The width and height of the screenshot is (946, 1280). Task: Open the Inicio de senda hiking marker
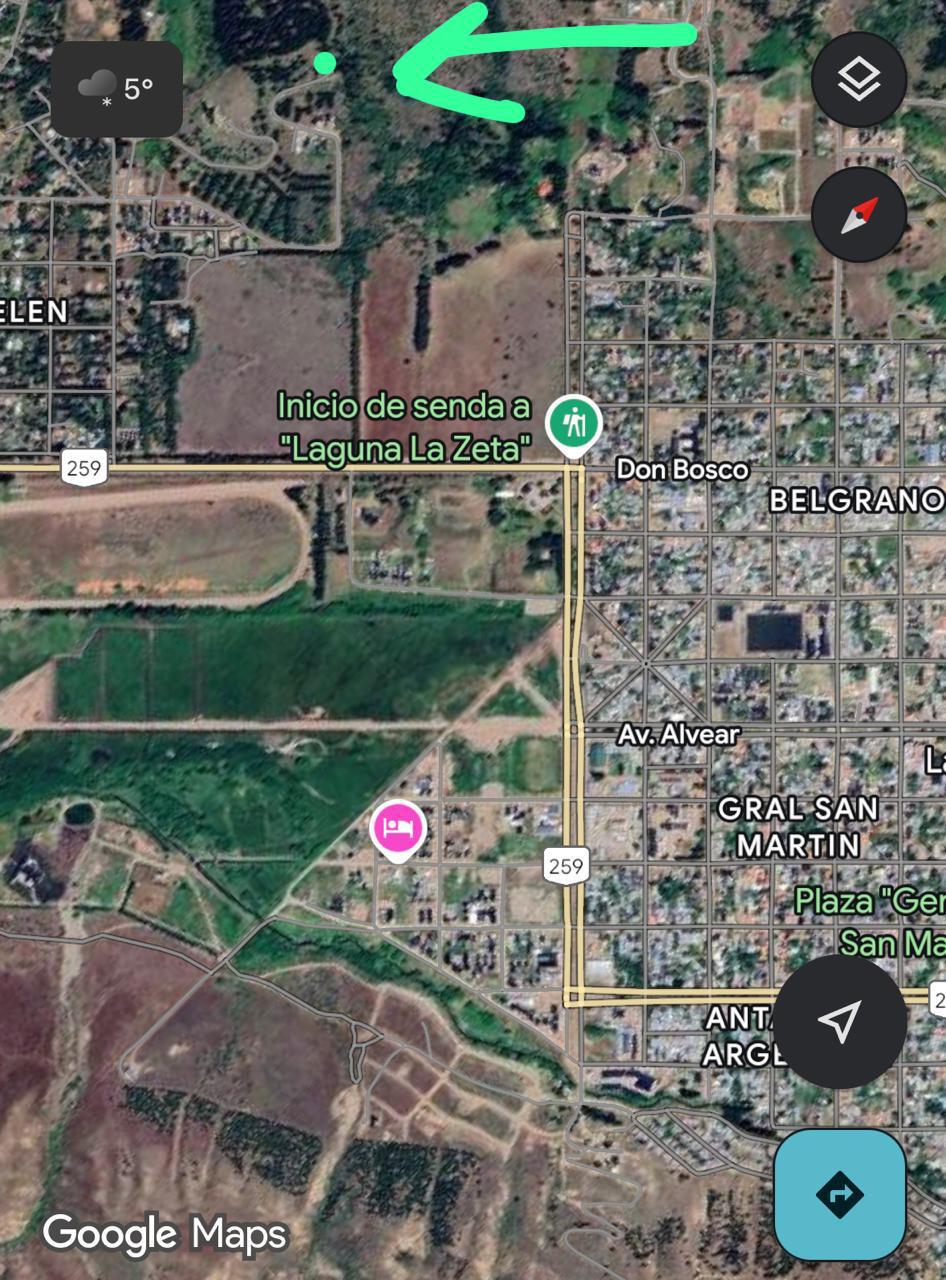(572, 424)
